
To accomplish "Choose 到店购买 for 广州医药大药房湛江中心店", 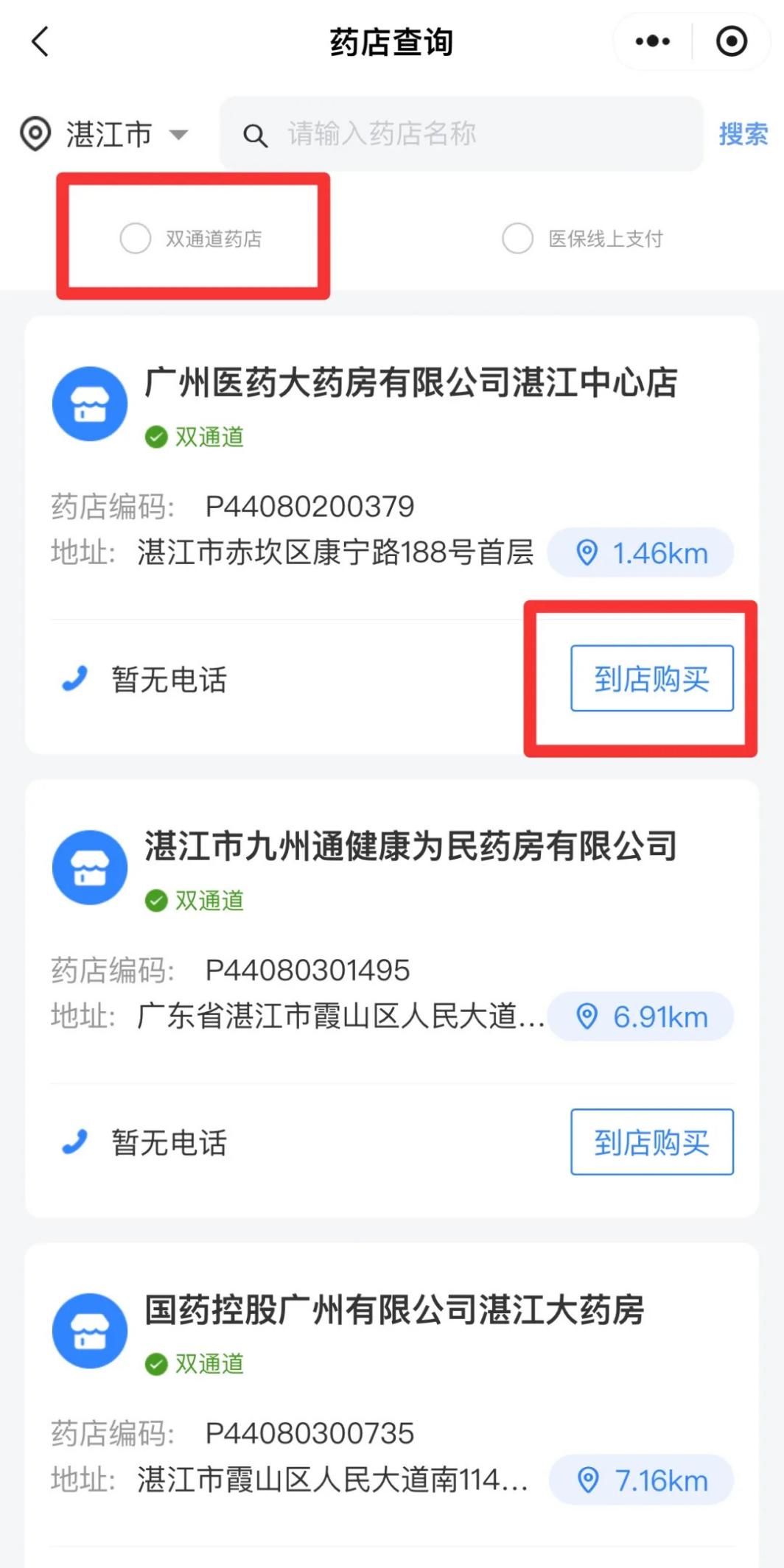I will pos(651,678).
